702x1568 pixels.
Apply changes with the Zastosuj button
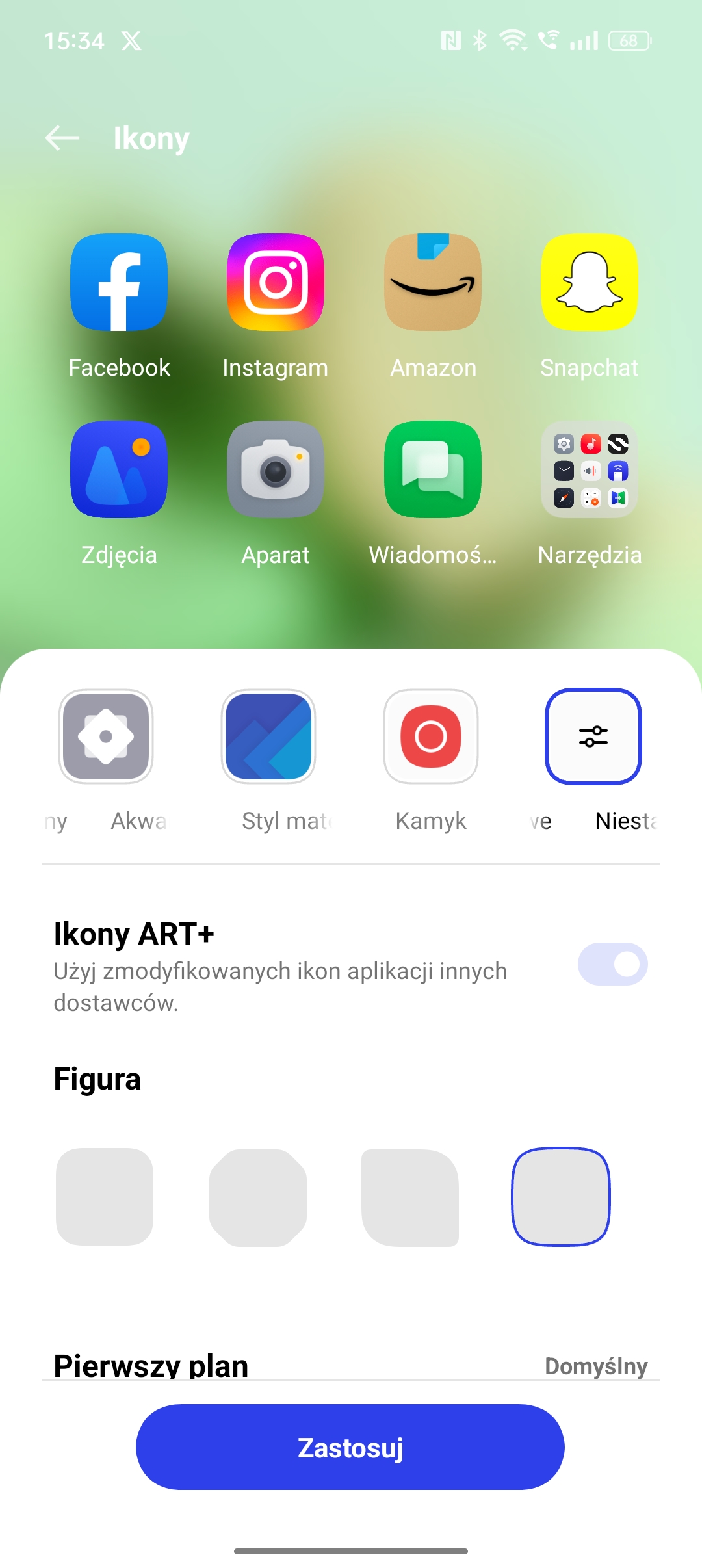350,1447
